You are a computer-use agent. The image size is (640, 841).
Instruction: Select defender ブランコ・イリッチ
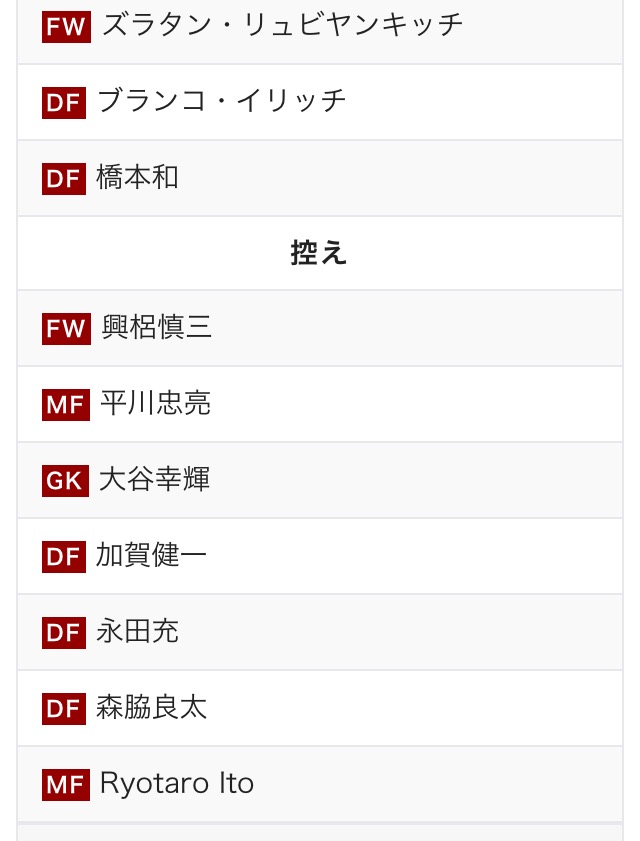point(222,102)
